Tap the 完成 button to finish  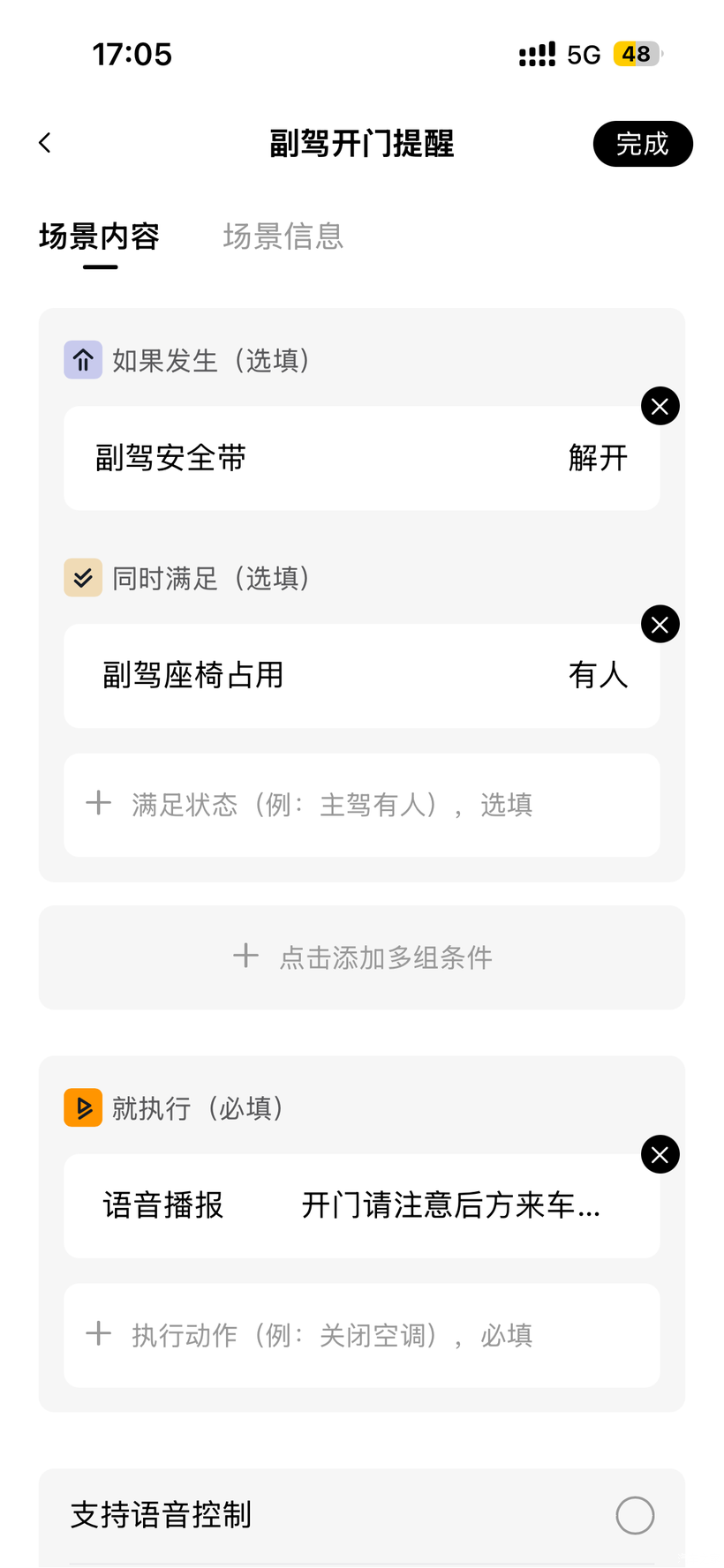(642, 144)
